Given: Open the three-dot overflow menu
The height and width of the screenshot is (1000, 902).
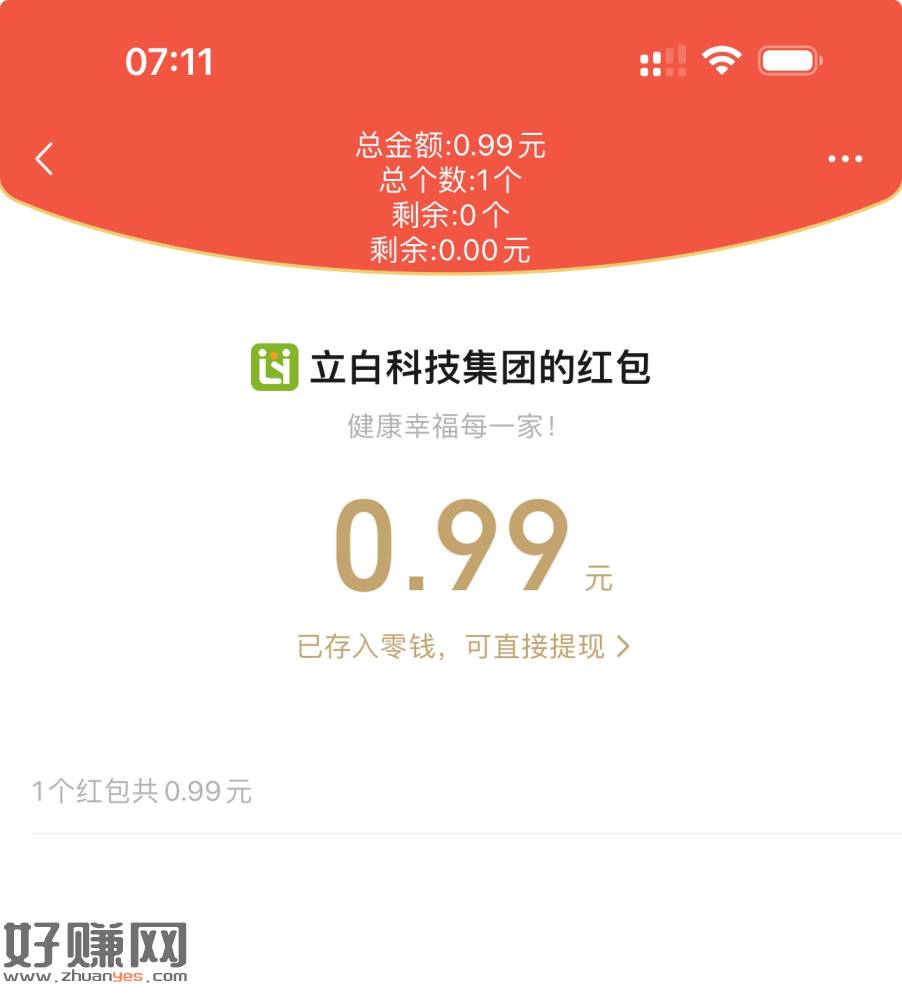Looking at the screenshot, I should click(845, 159).
